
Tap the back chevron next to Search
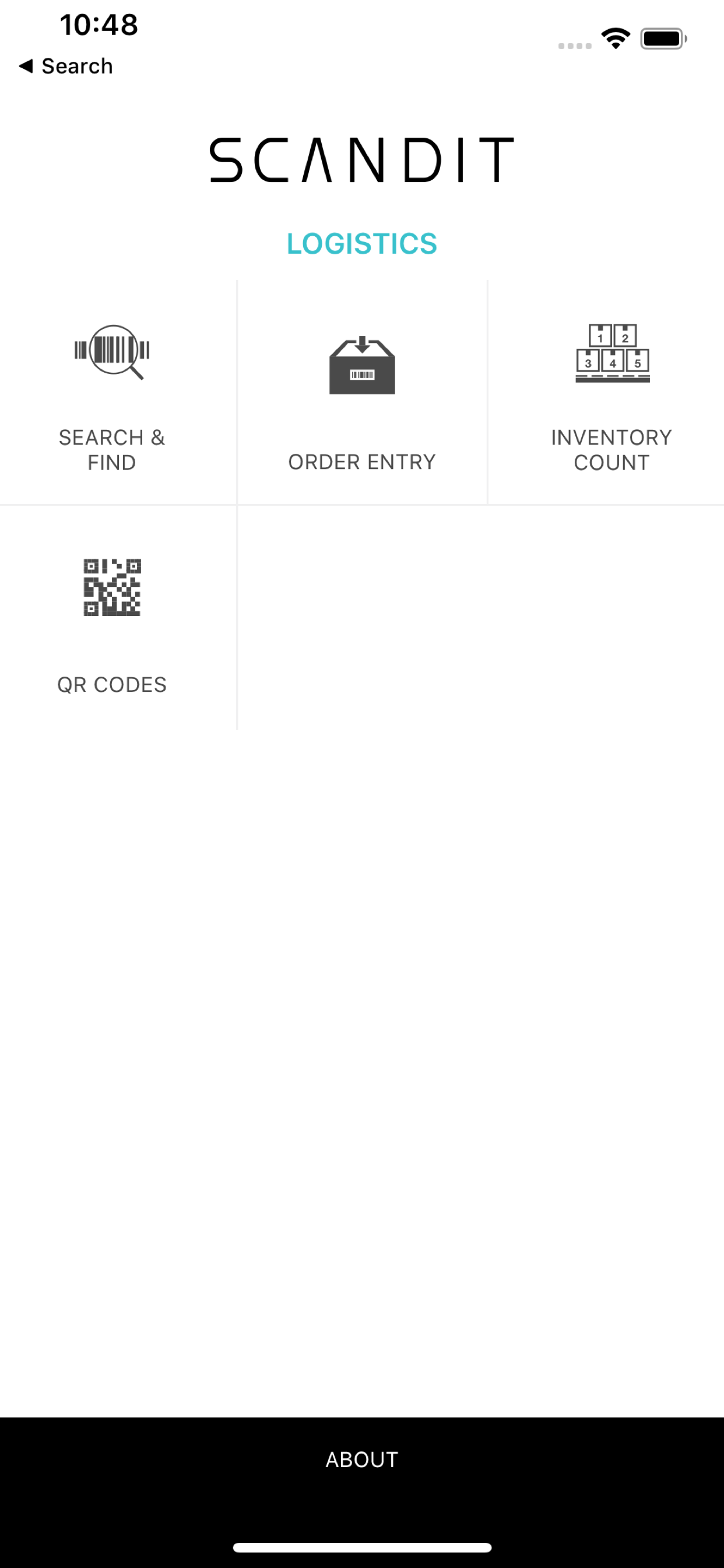click(27, 66)
